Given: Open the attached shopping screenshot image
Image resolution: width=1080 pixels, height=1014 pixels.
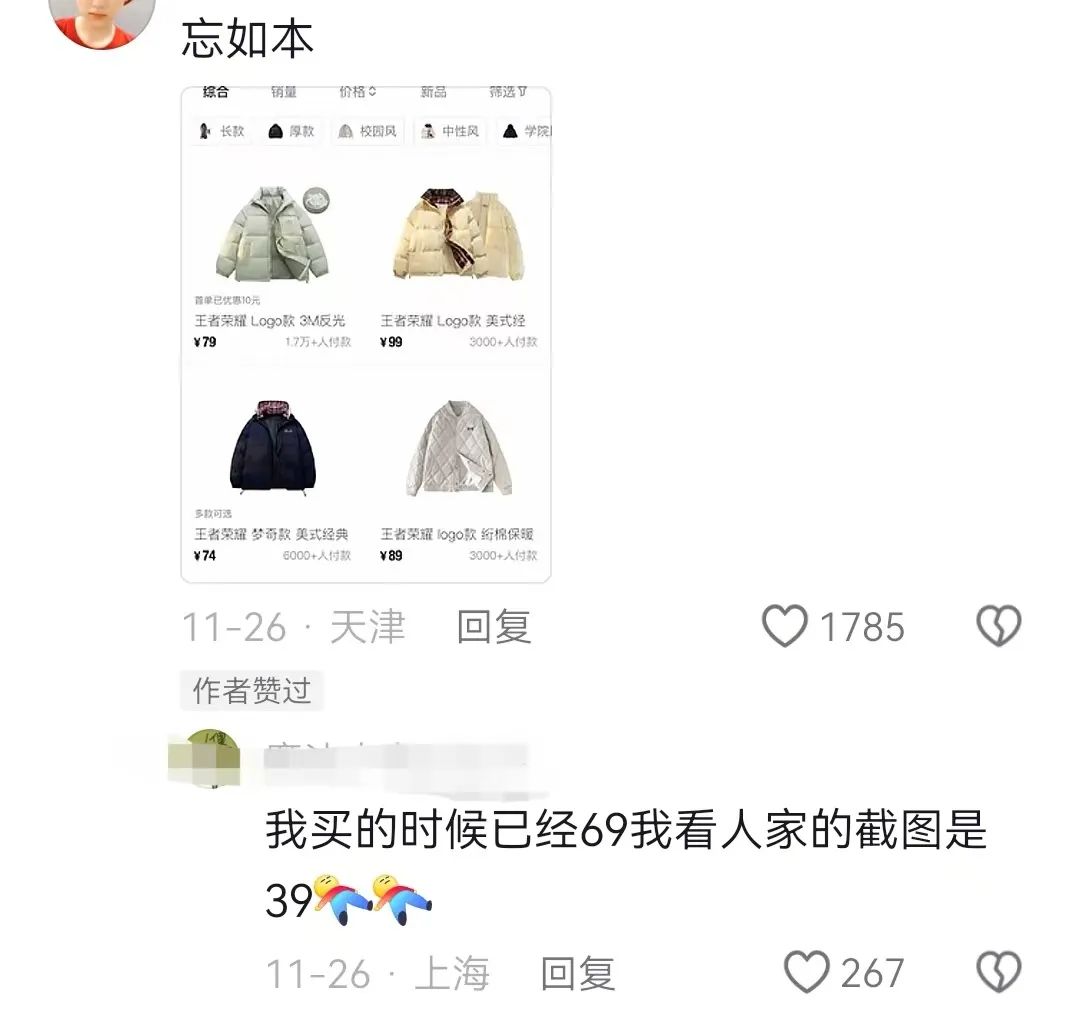Looking at the screenshot, I should [x=365, y=335].
